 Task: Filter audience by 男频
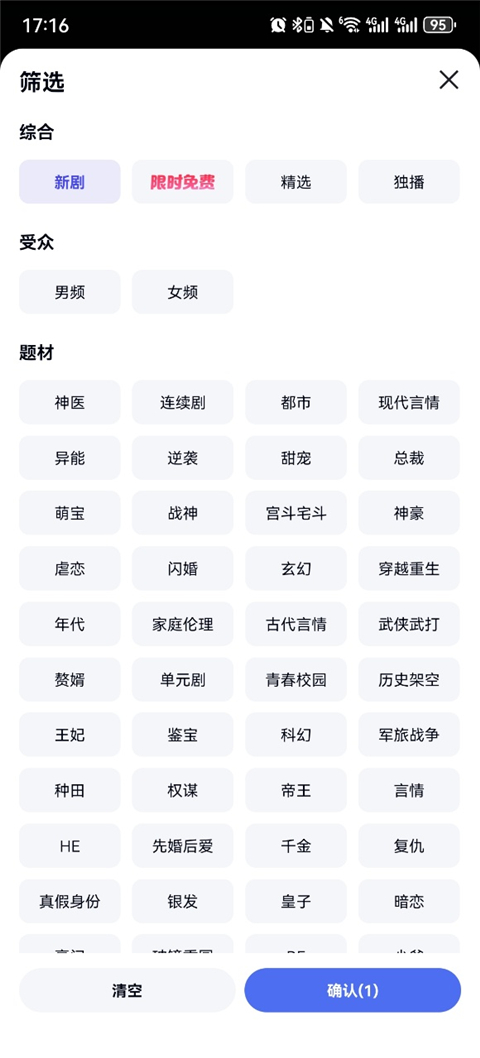[70, 292]
